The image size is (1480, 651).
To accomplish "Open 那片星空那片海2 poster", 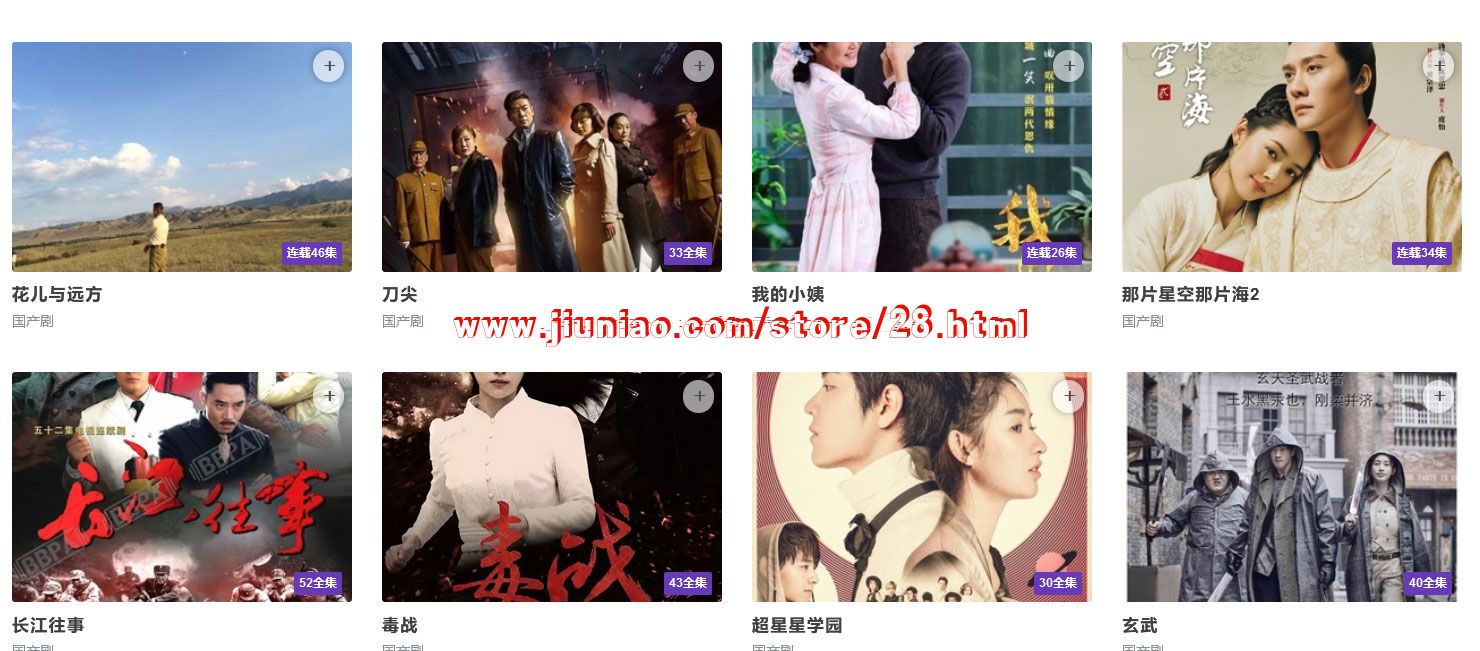I will [1291, 157].
